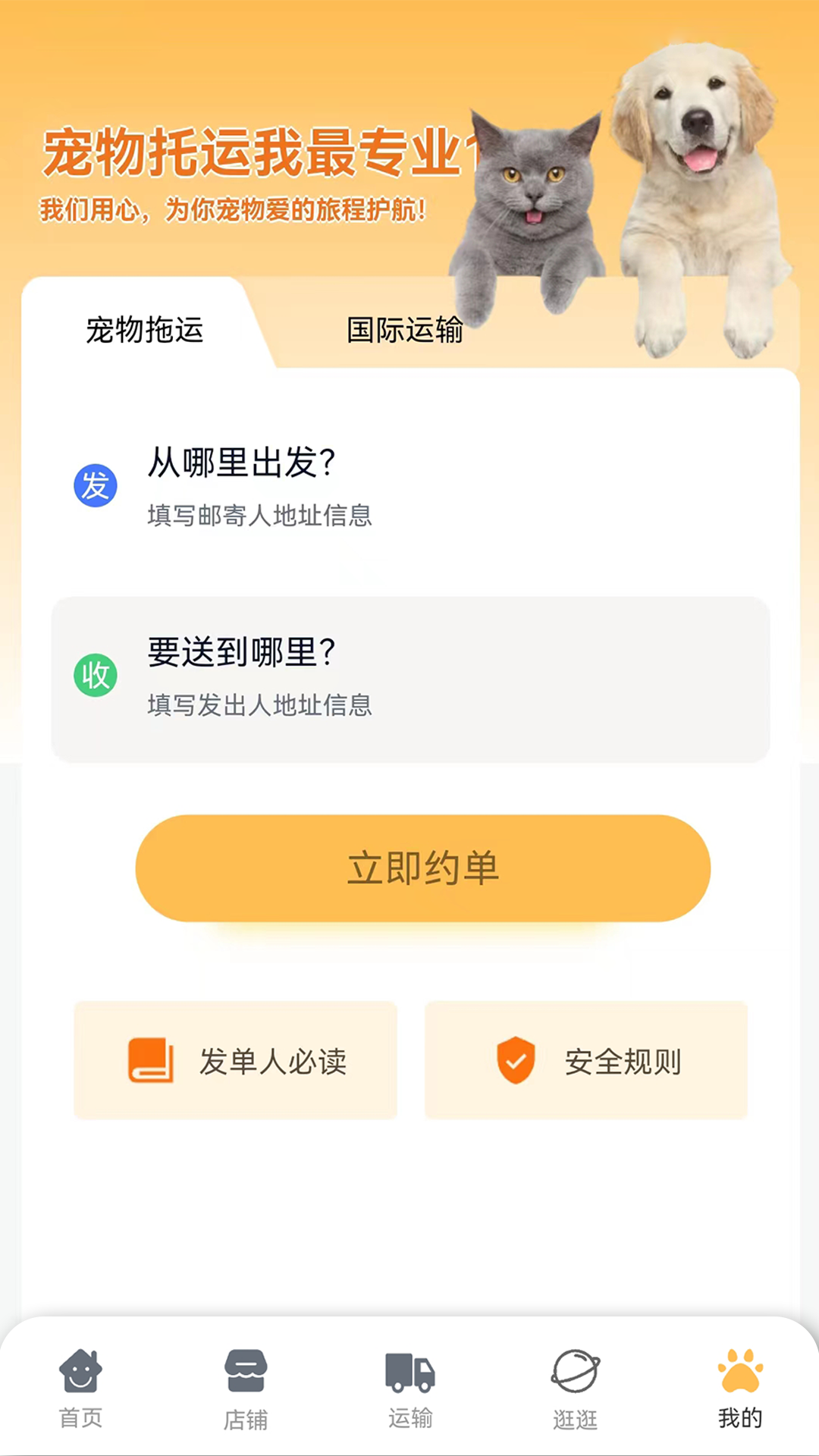Click 填写发出人地址信息 hint text
Image resolution: width=819 pixels, height=1456 pixels.
click(x=259, y=707)
